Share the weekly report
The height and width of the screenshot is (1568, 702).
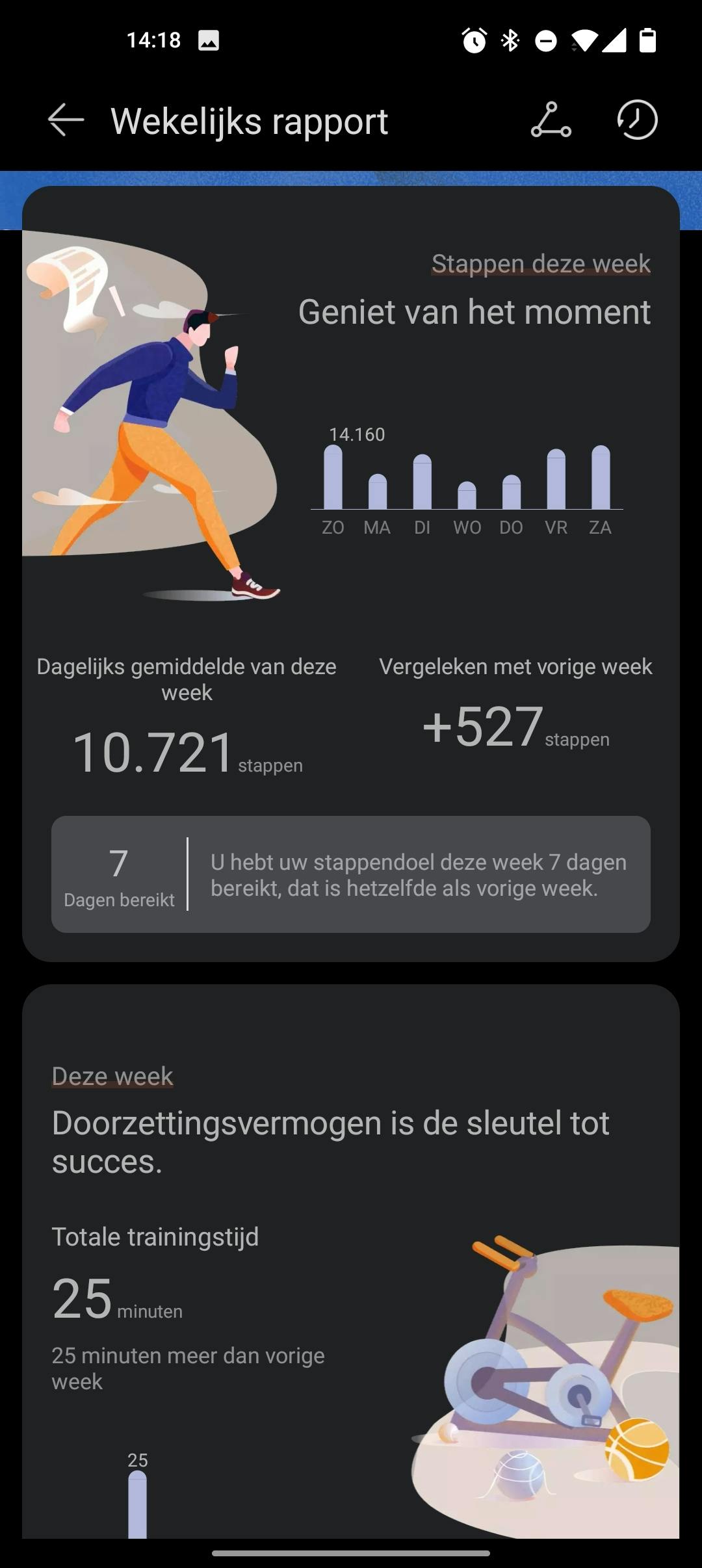pyautogui.click(x=551, y=120)
